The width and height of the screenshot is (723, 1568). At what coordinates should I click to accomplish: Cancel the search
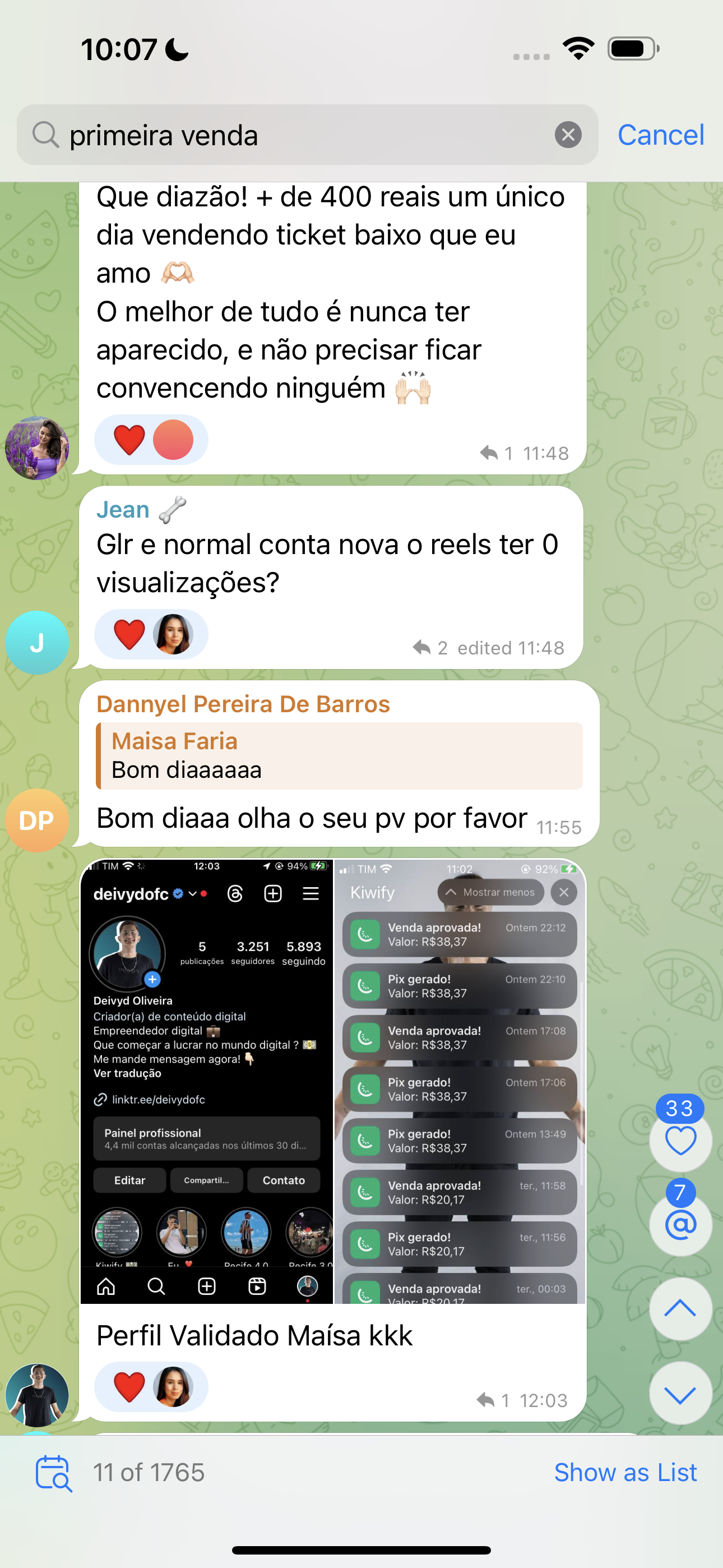tap(660, 135)
